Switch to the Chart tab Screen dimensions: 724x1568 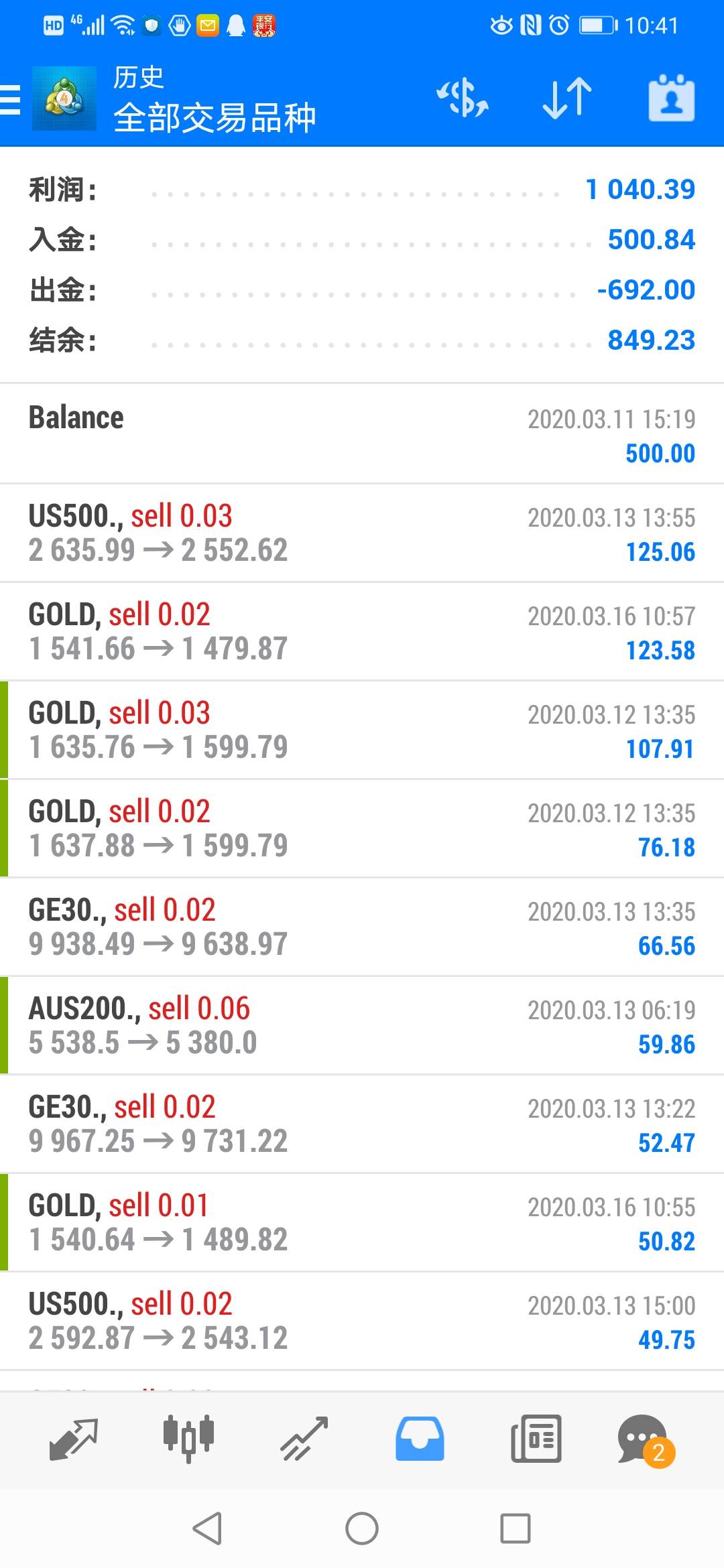point(188,1439)
